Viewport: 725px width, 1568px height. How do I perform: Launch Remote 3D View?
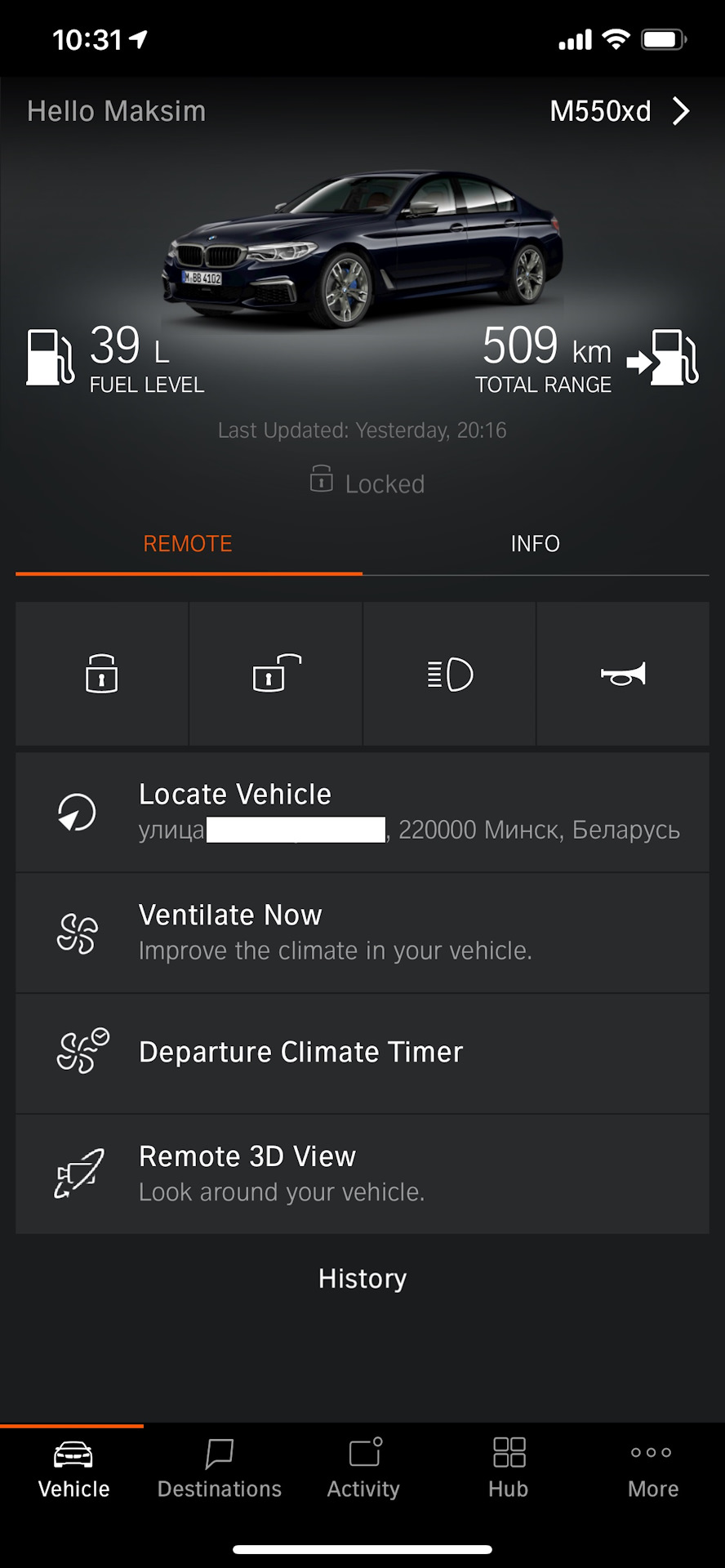[362, 1174]
